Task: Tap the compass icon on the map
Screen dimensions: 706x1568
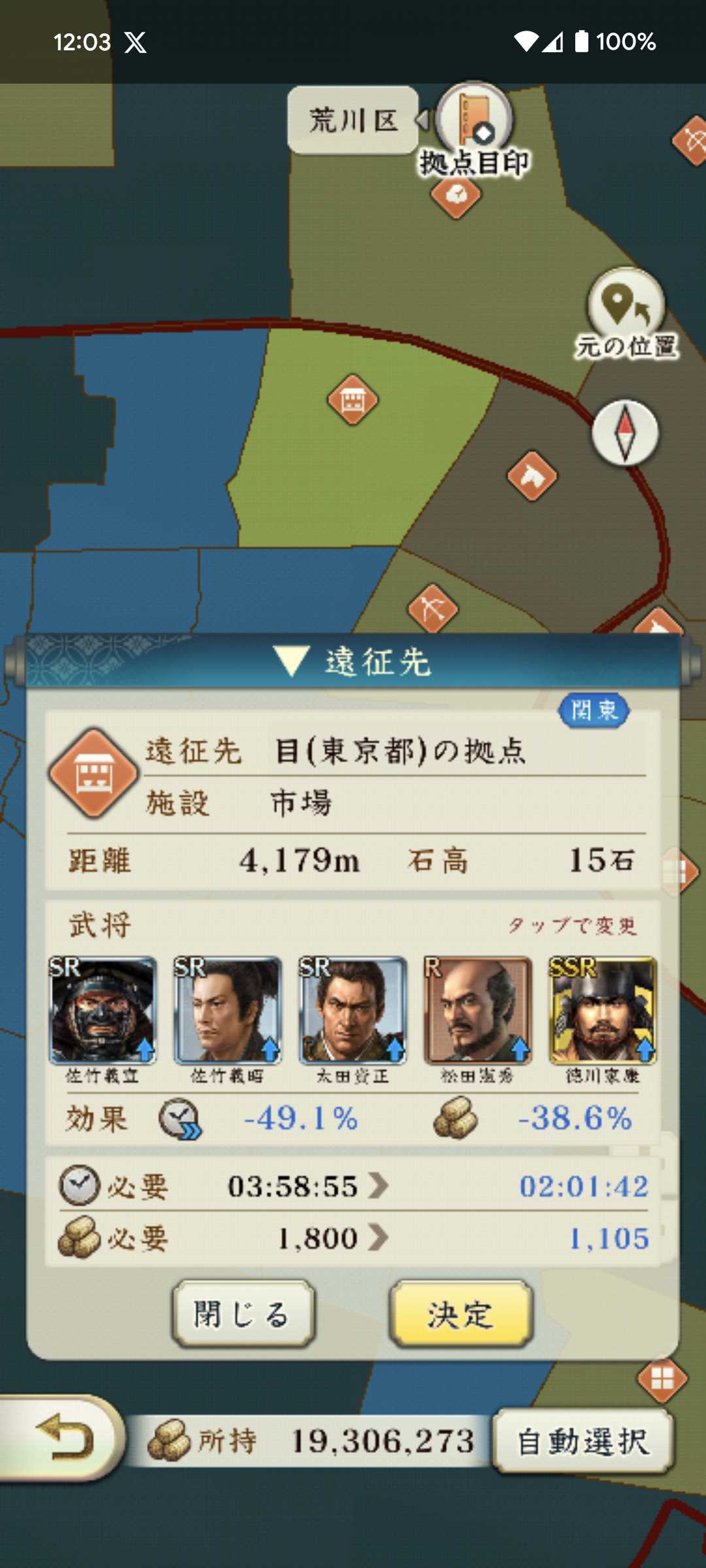Action: (x=625, y=433)
